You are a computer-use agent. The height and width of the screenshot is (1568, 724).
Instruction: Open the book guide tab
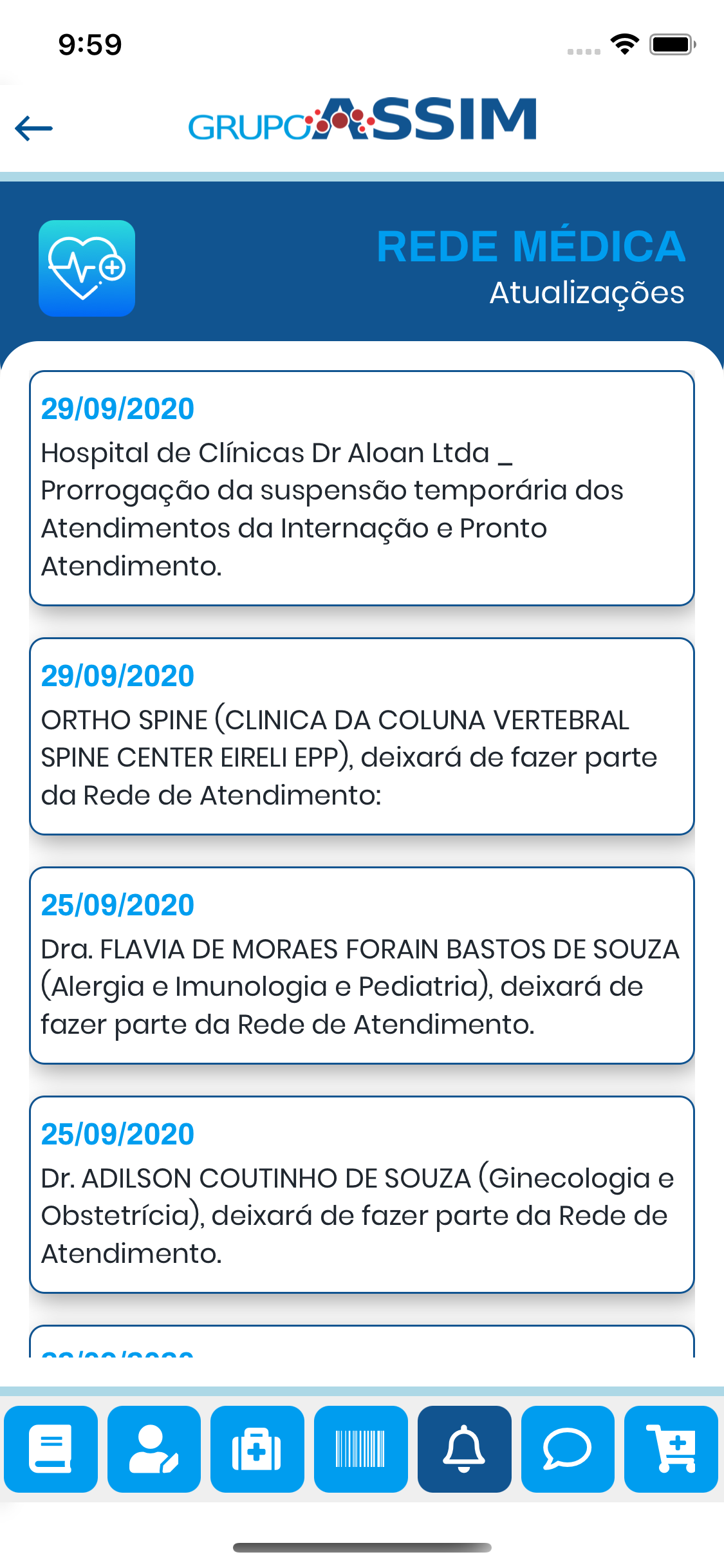tap(51, 1448)
